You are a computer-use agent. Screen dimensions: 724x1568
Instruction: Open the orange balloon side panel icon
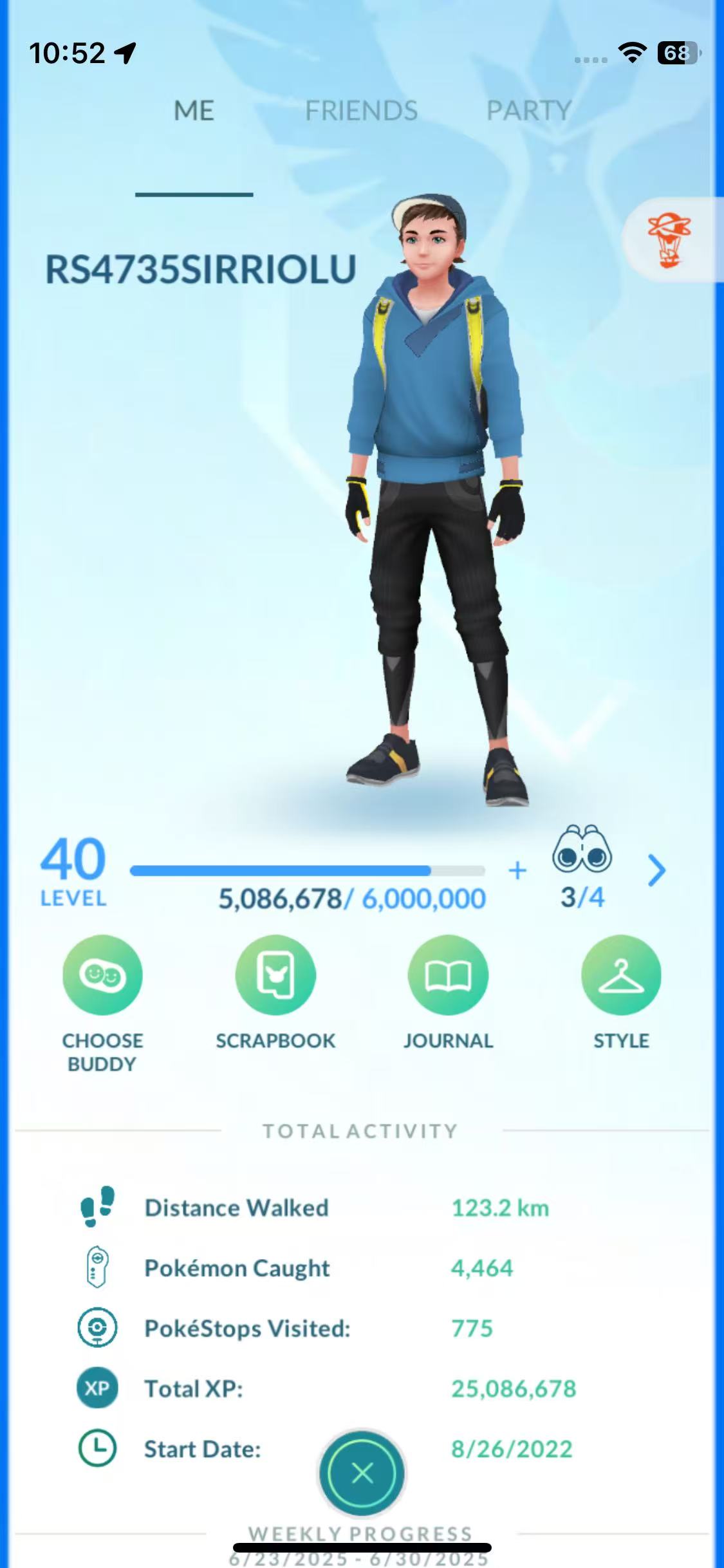coord(669,240)
